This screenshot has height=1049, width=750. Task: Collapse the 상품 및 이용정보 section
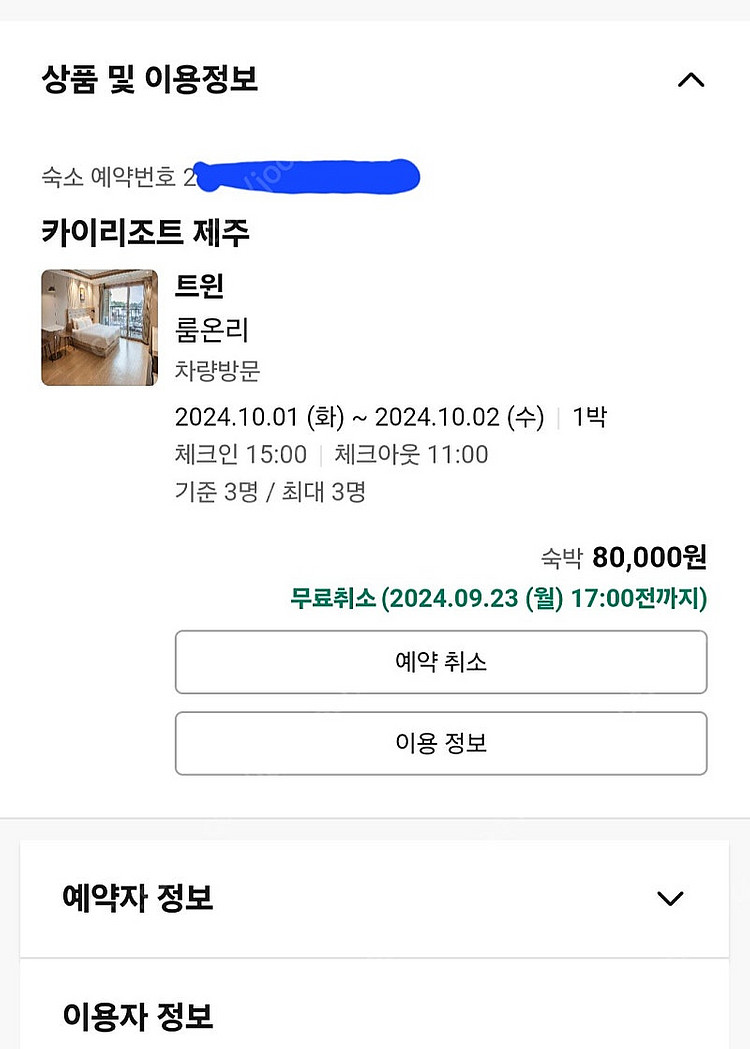690,80
